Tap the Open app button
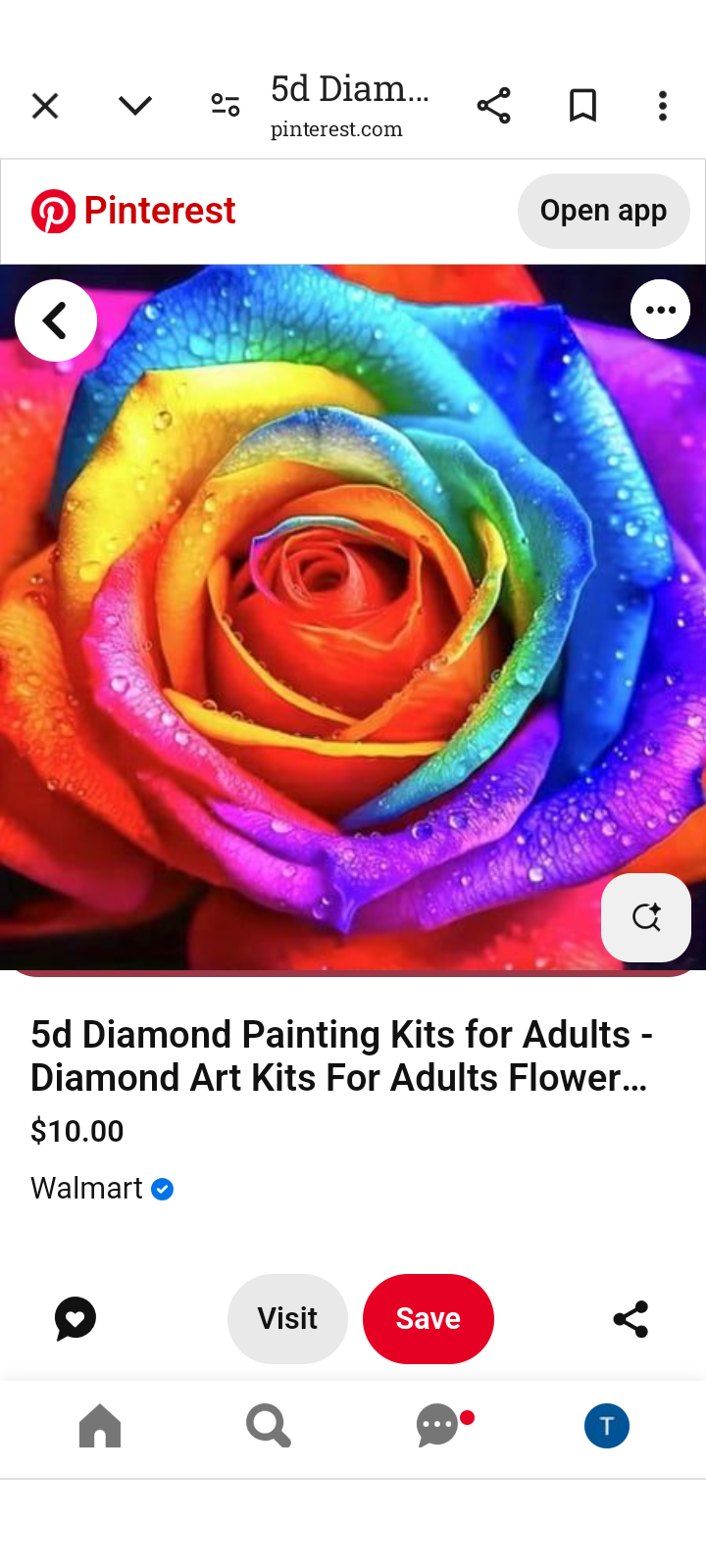Image resolution: width=706 pixels, height=1568 pixels. [x=603, y=211]
